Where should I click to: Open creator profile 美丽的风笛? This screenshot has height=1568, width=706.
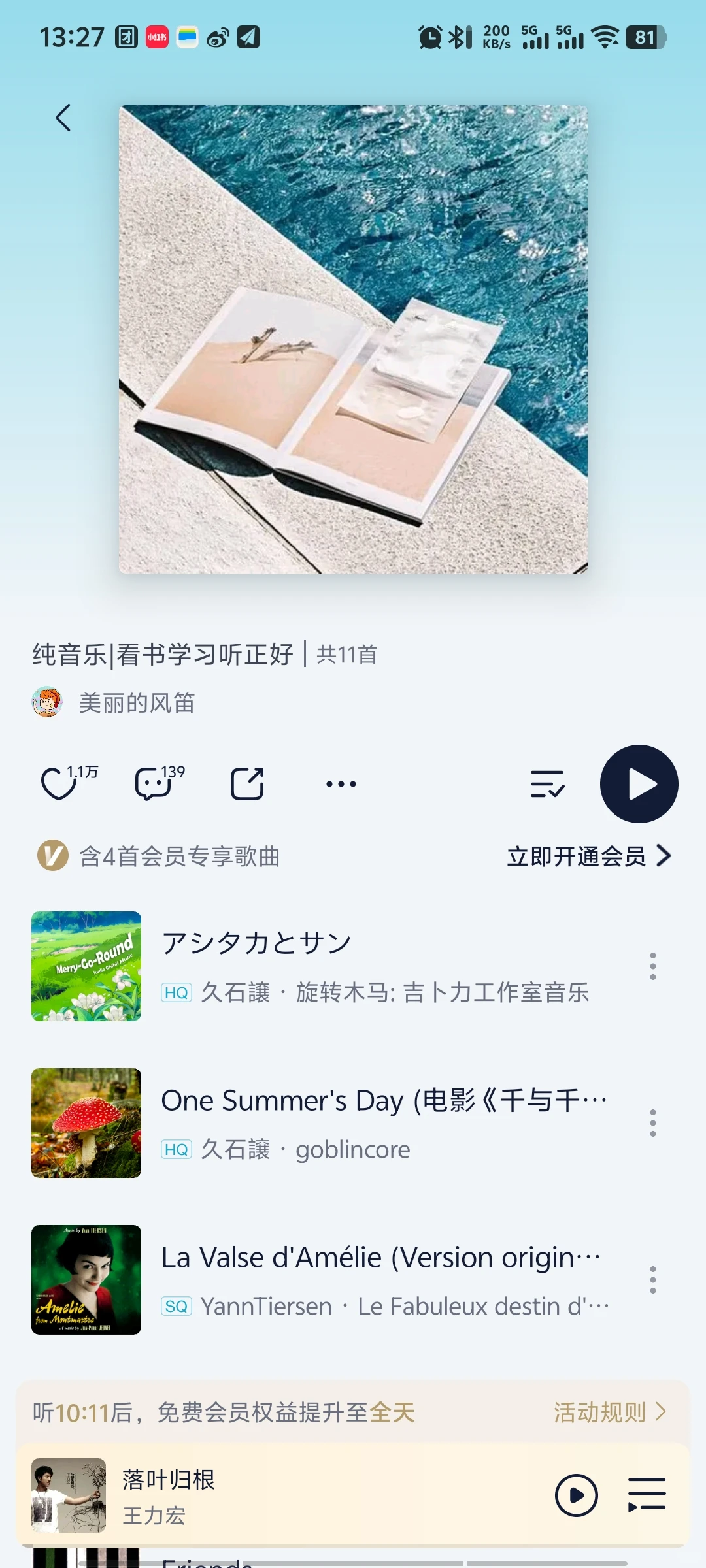coord(136,703)
